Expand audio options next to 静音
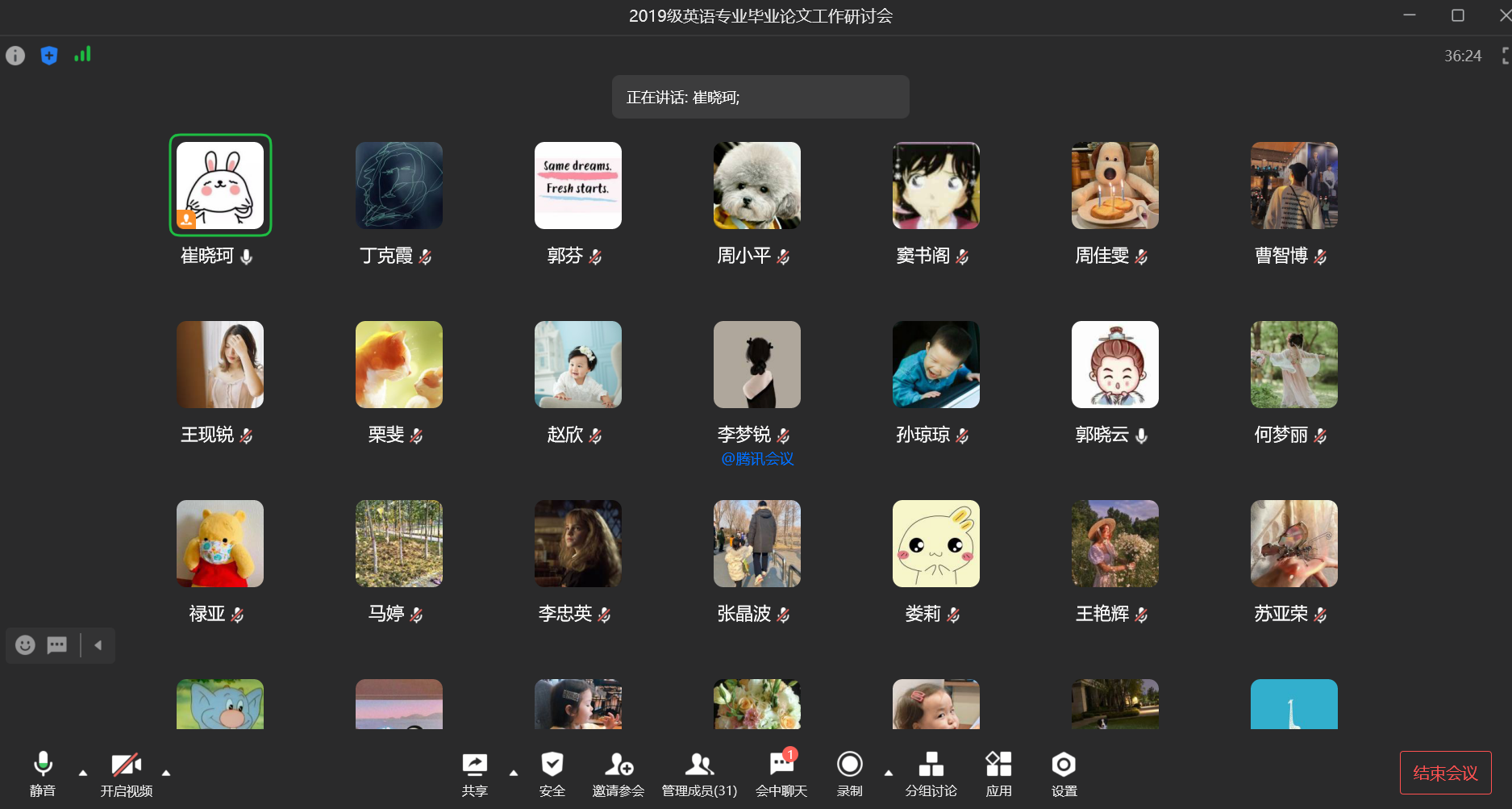The width and height of the screenshot is (1512, 809). point(83,773)
